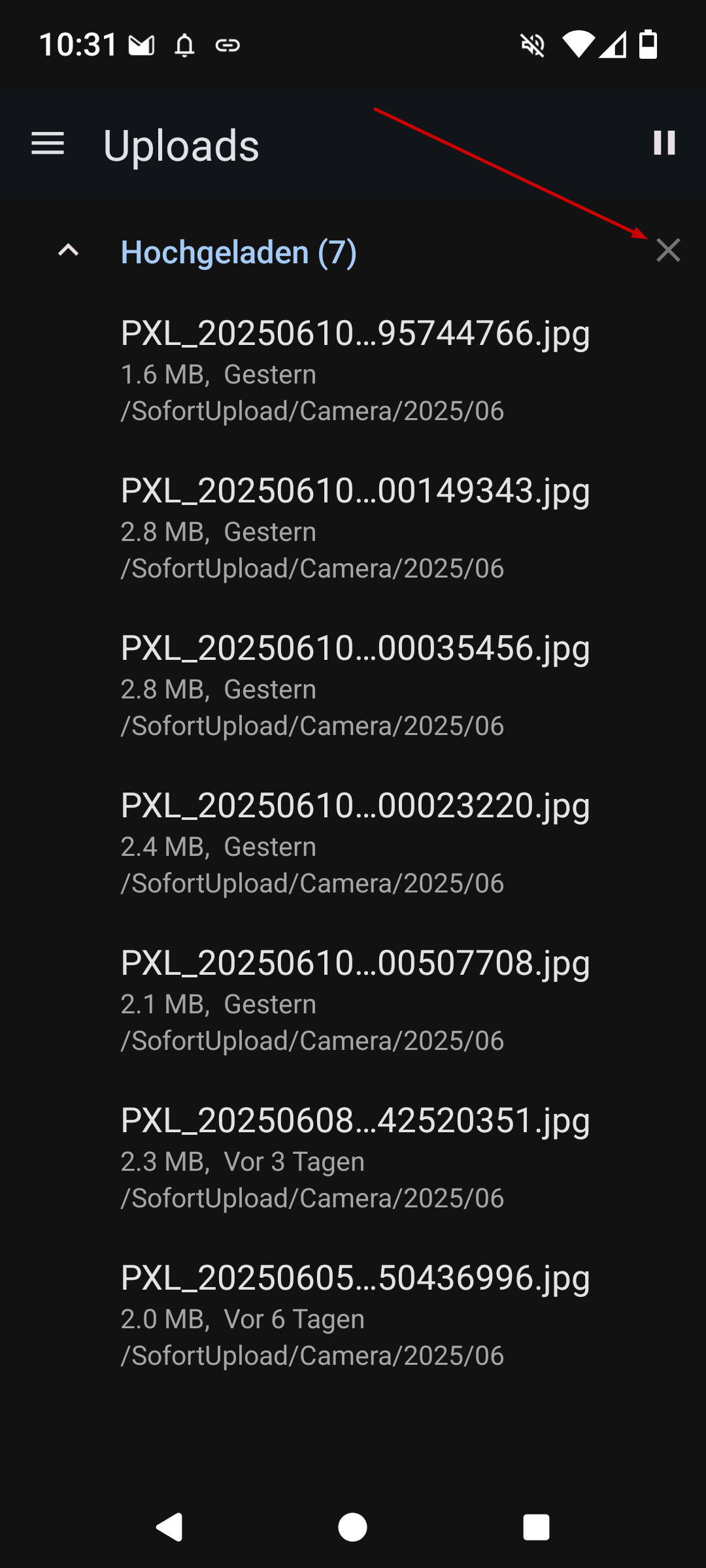Select the upload ending in 00507708.jpg
The image size is (706, 1568).
[353, 1000]
